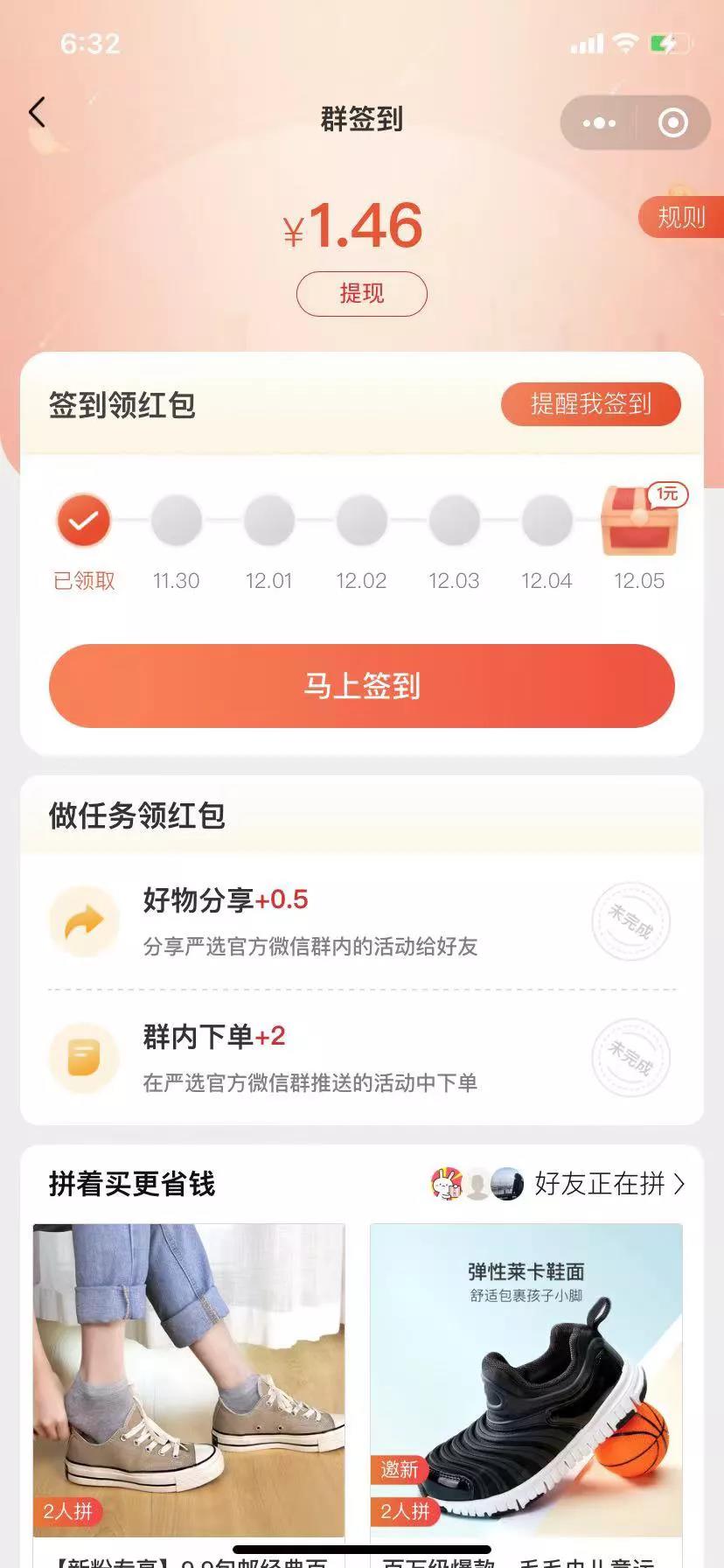The height and width of the screenshot is (1568, 724).
Task: Enable 提醒我签到 reminder
Action: point(590,404)
